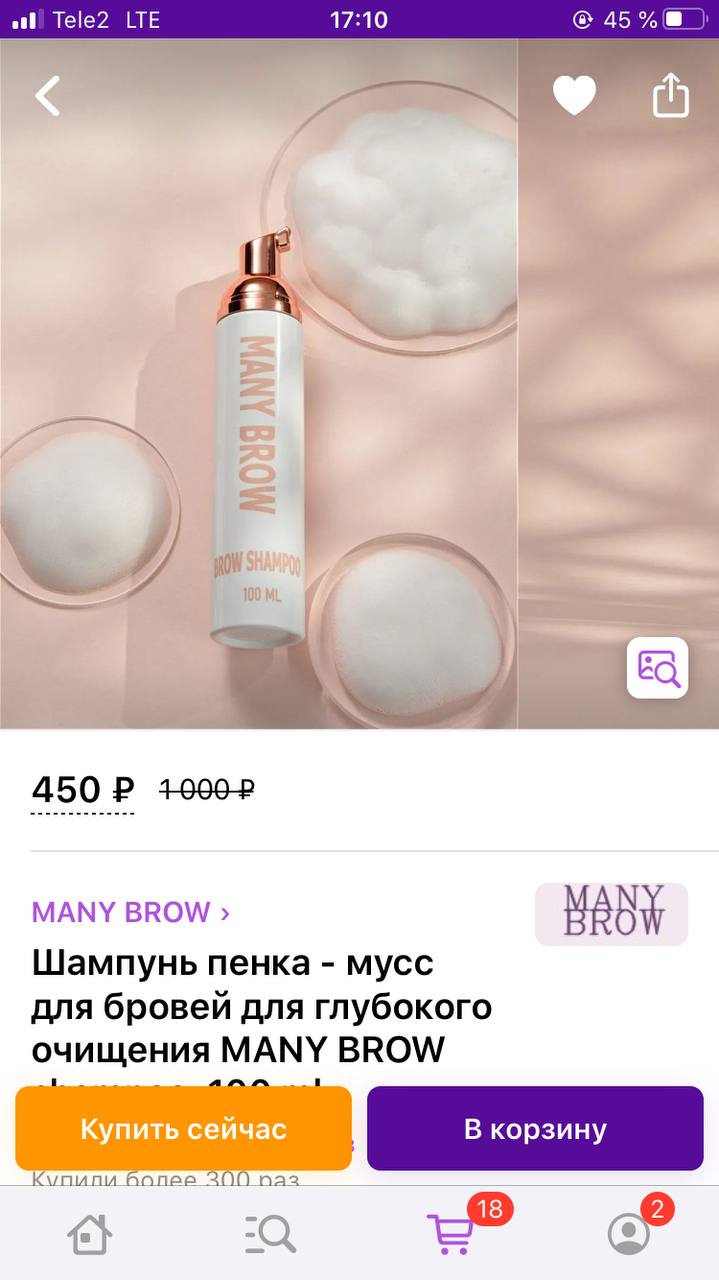Open the shampoo product photo
Viewport: 719px width, 1280px height.
[259, 384]
